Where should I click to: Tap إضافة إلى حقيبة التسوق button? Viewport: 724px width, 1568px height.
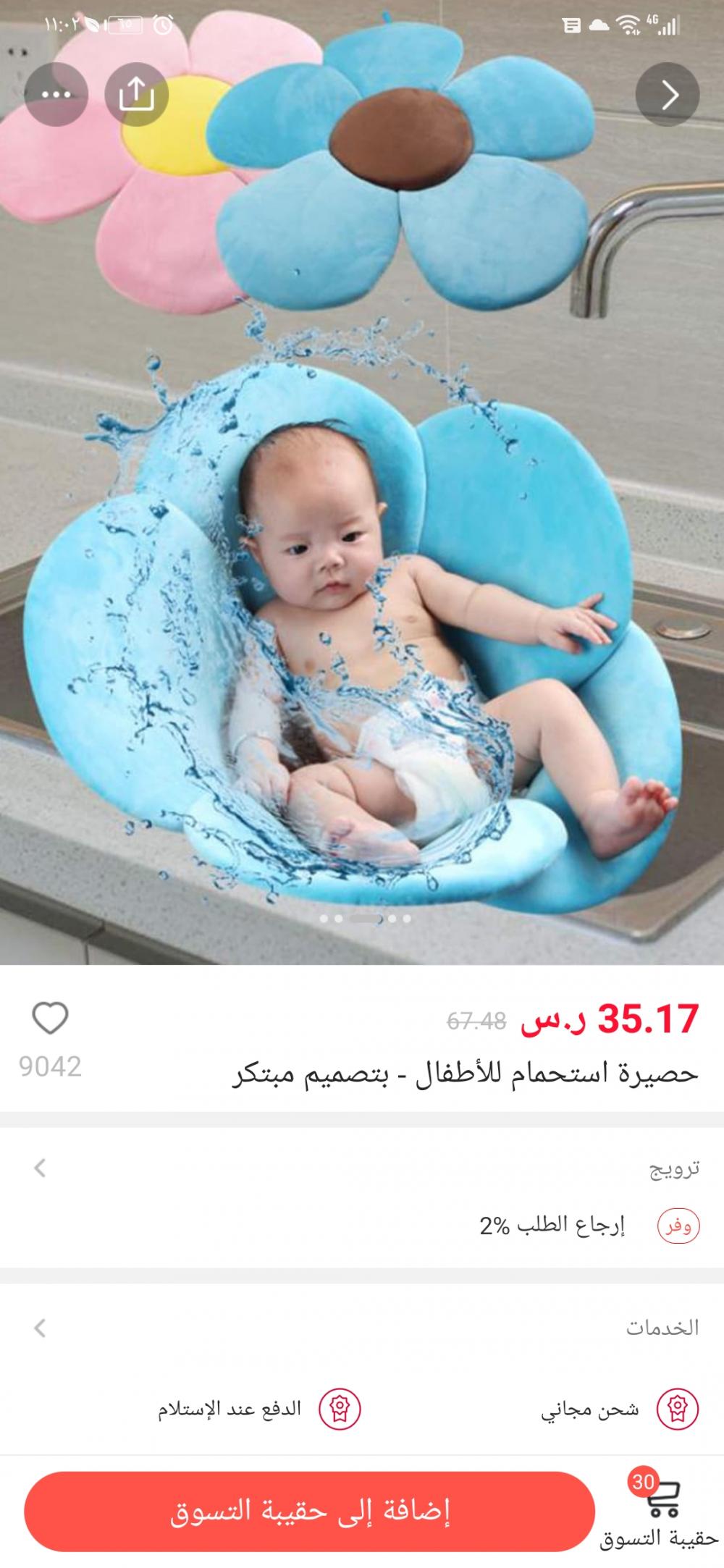coord(310,1512)
